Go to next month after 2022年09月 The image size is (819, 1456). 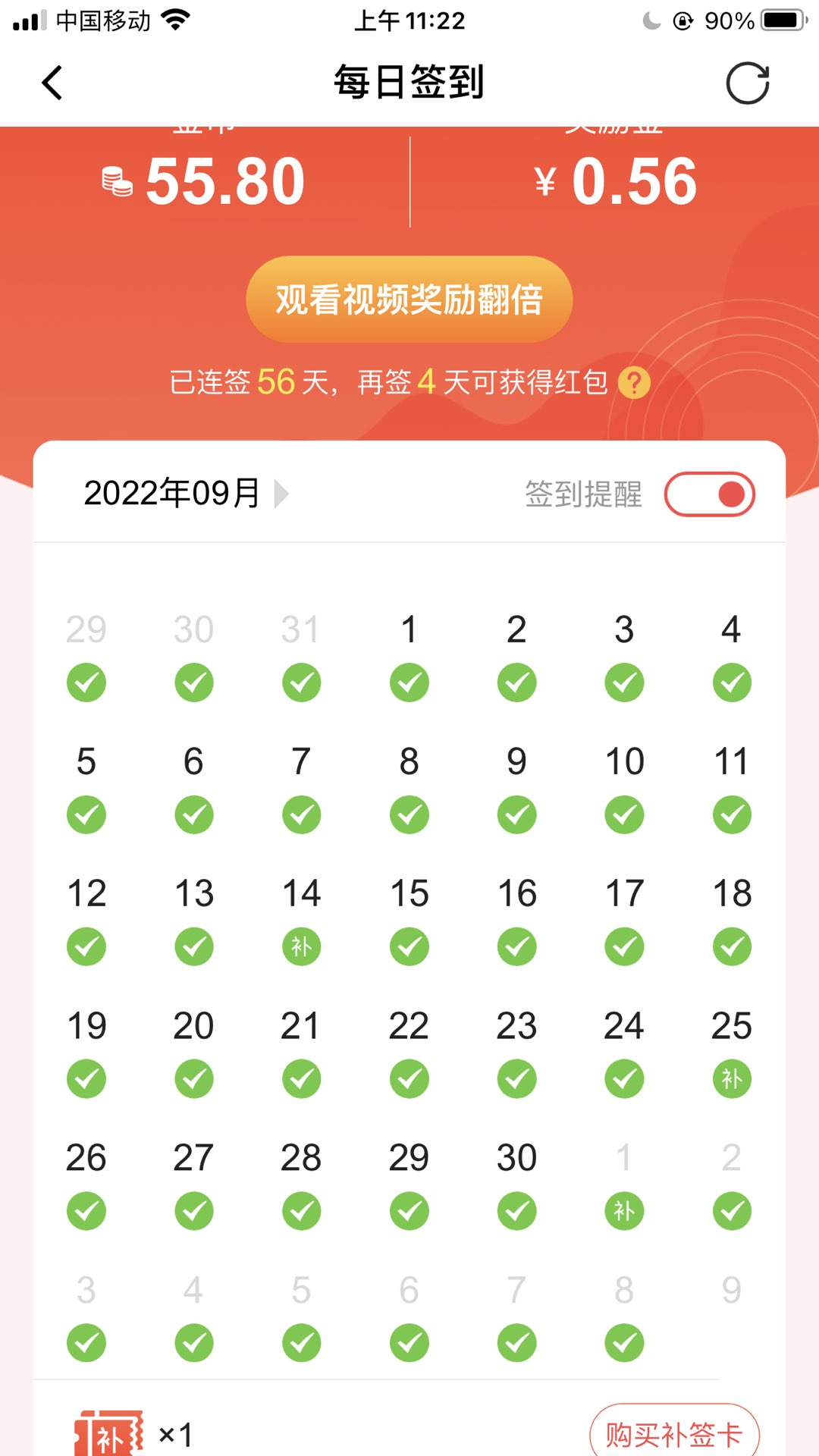281,494
